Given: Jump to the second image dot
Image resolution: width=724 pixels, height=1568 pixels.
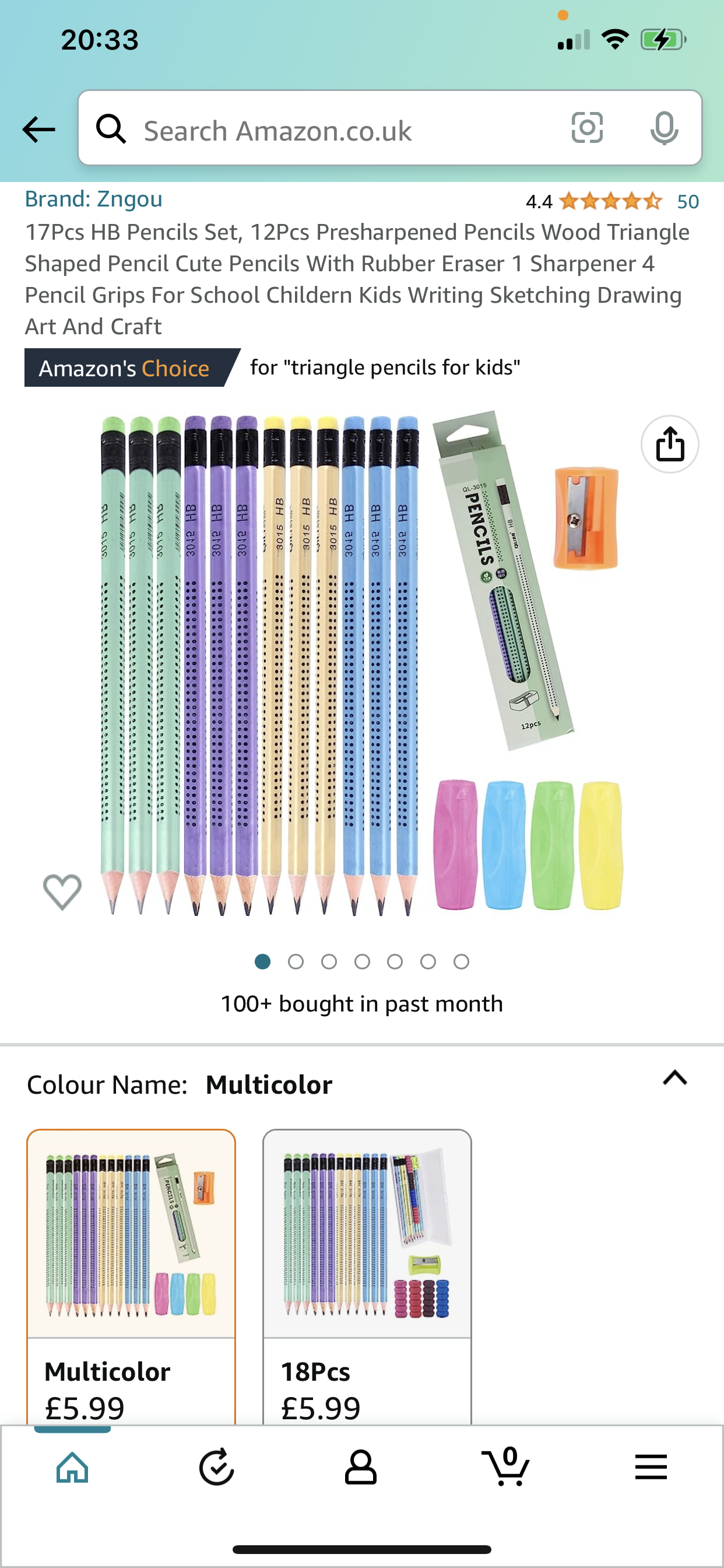Looking at the screenshot, I should [296, 962].
